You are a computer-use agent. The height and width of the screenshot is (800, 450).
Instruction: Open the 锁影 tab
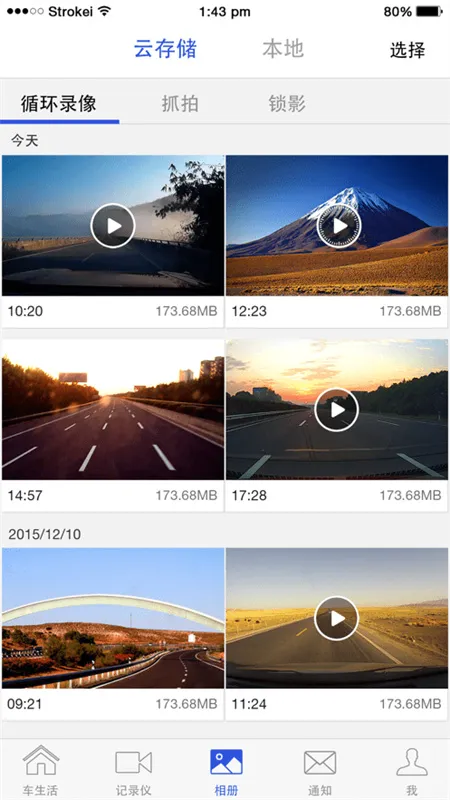pos(287,104)
